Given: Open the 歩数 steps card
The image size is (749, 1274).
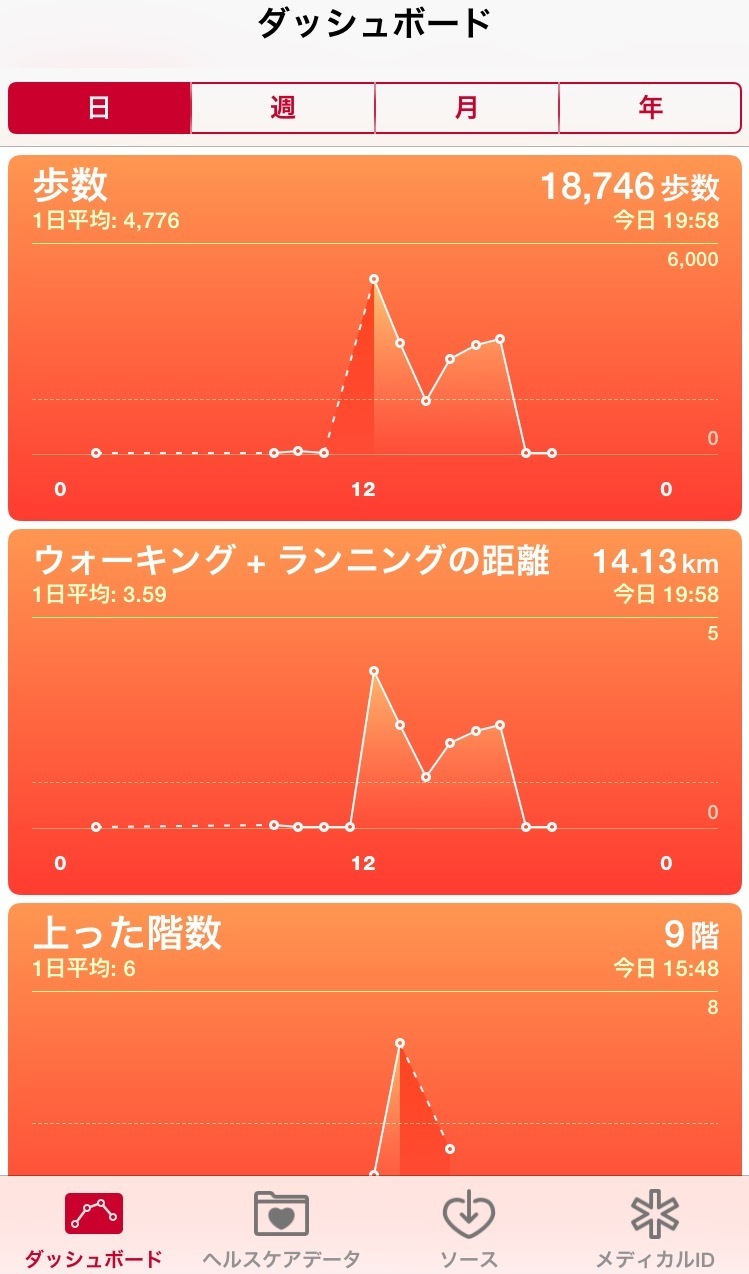Looking at the screenshot, I should click(x=375, y=338).
